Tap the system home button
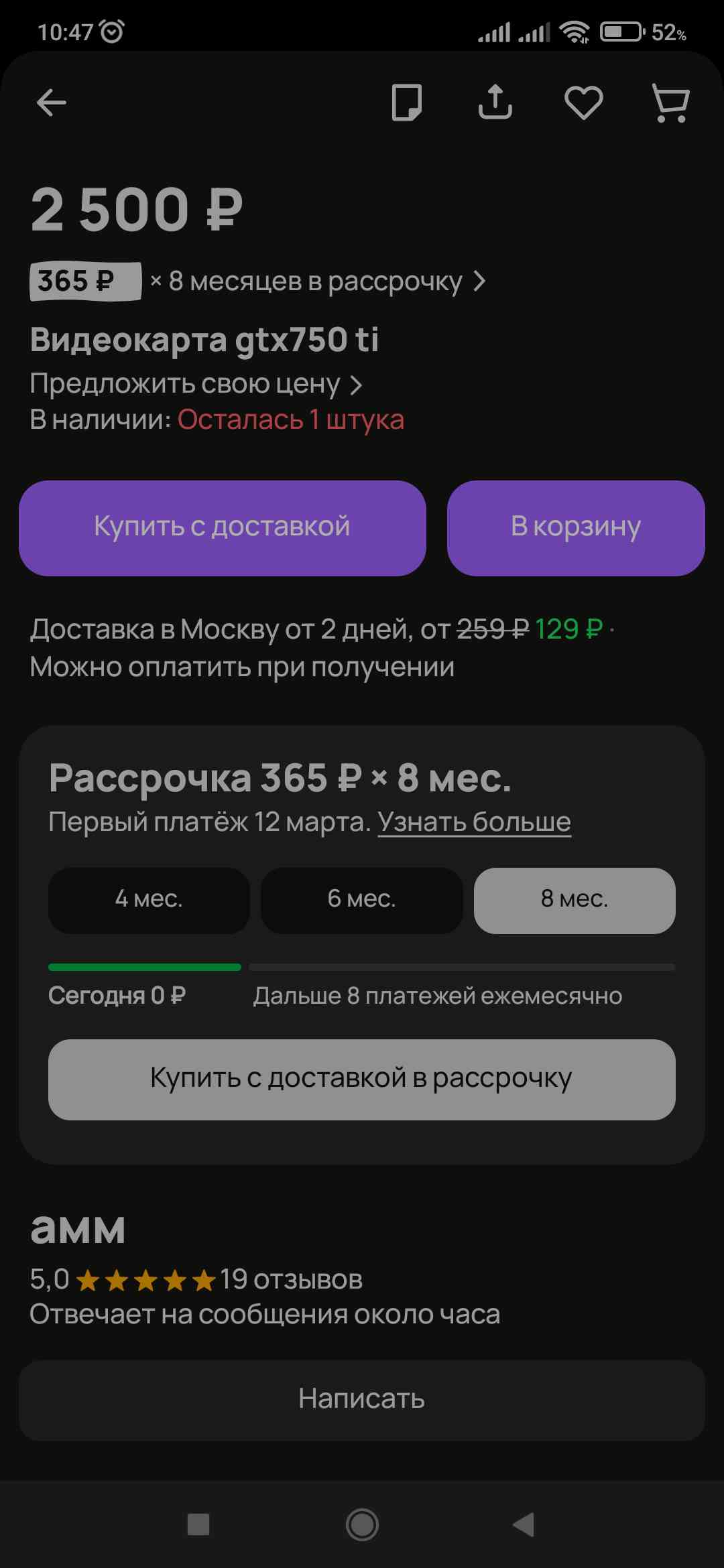The height and width of the screenshot is (1568, 724). click(x=362, y=1524)
